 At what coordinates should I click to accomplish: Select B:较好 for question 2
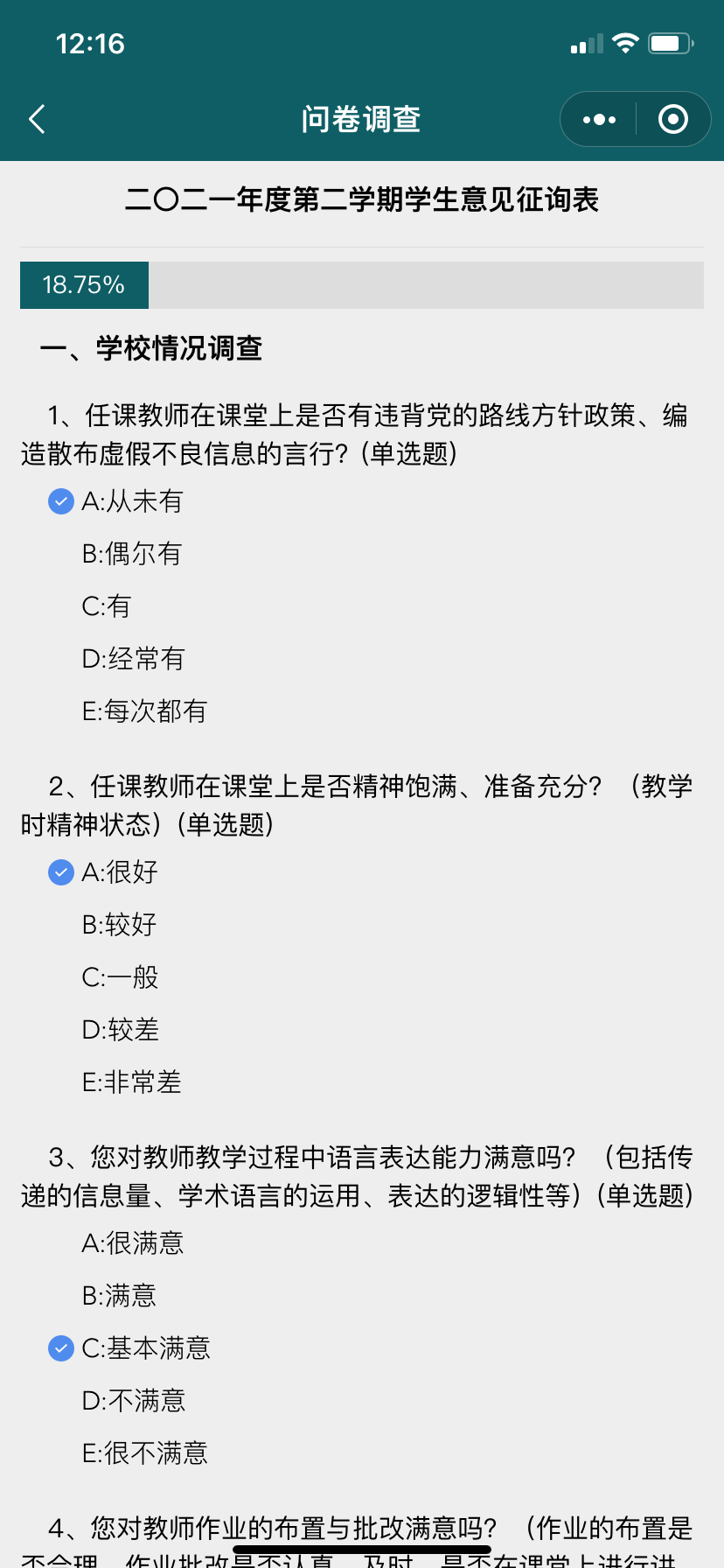click(x=120, y=925)
